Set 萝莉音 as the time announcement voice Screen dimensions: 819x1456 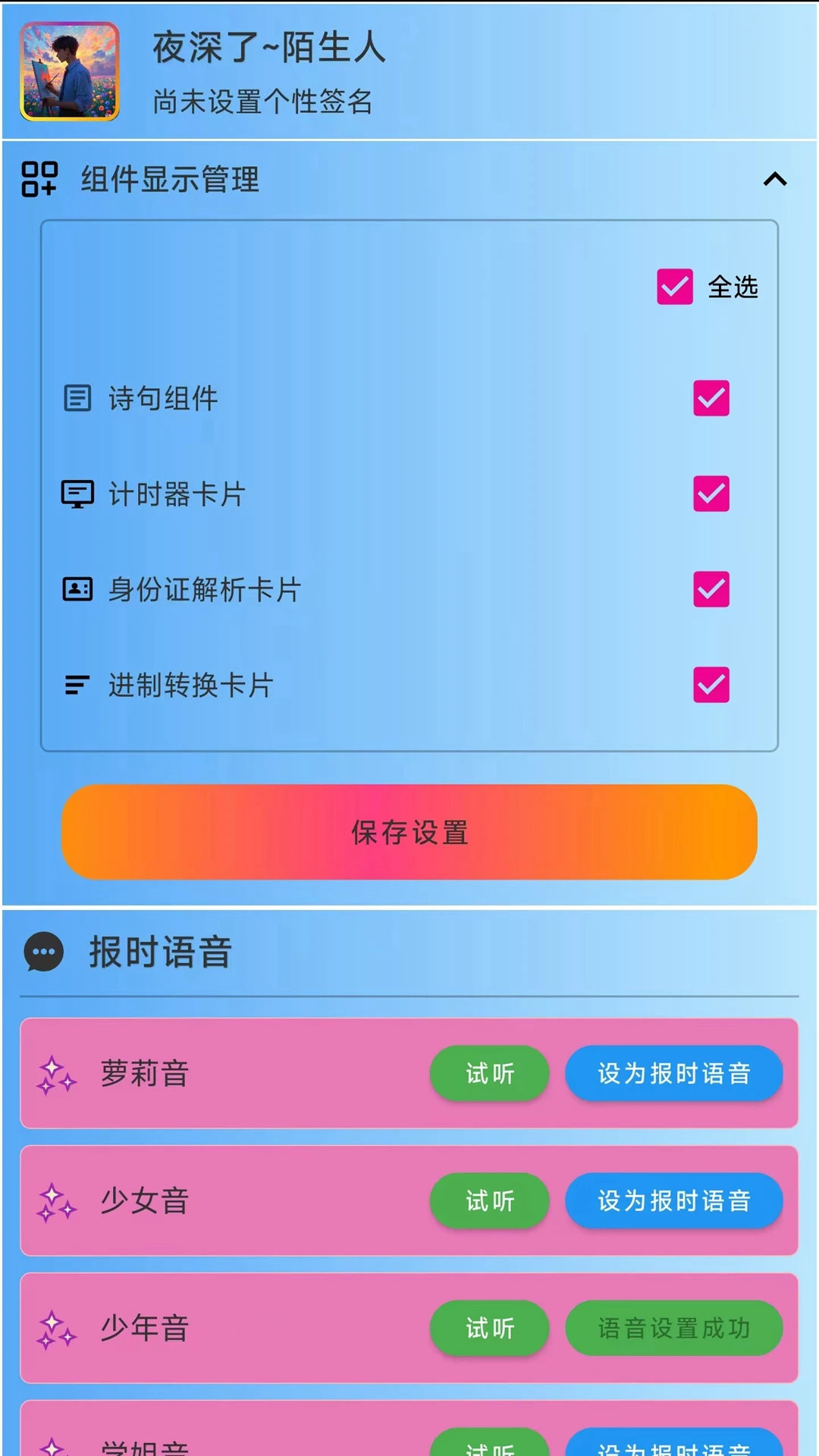674,1073
